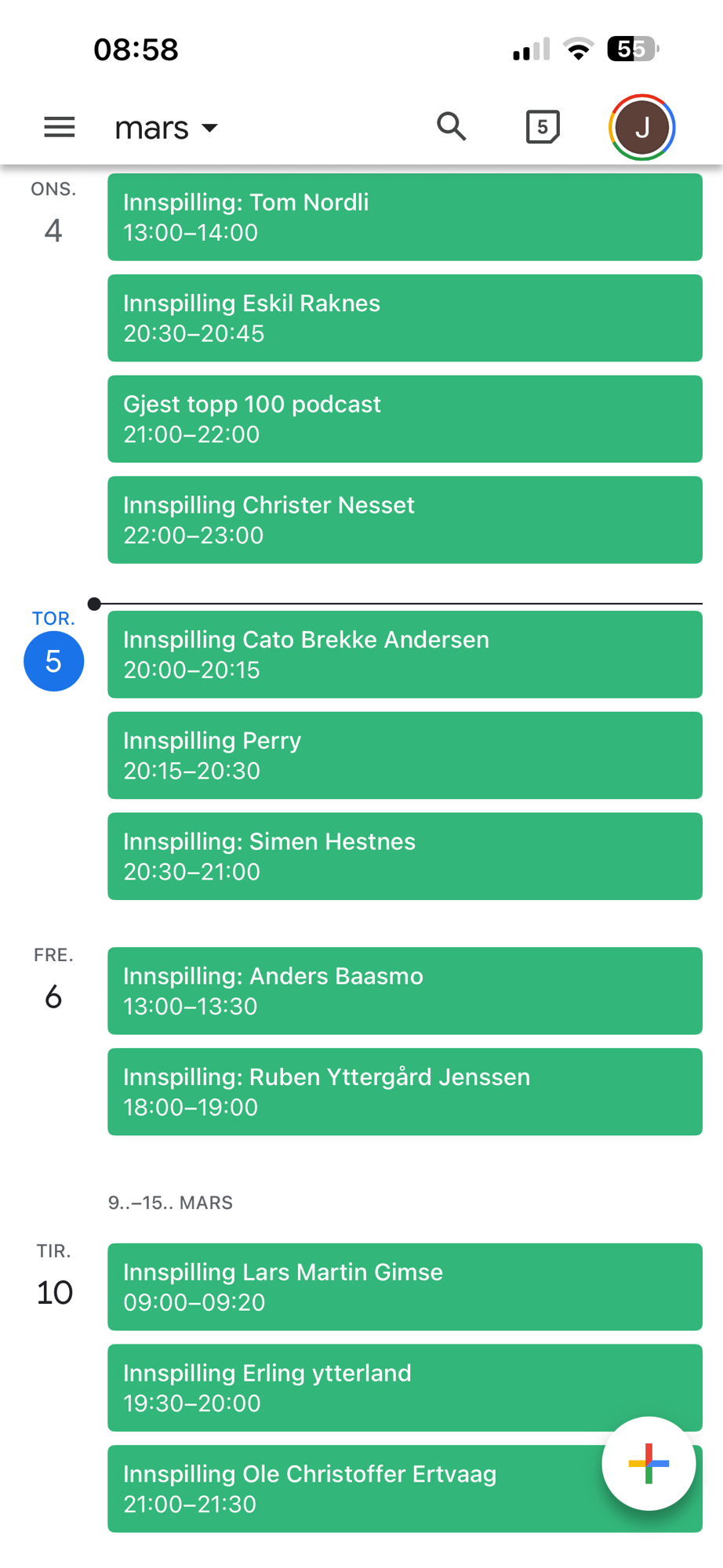The height and width of the screenshot is (1568, 723).
Task: Open Innspilling Ole Christoffer Ertvaag event
Action: pyautogui.click(x=353, y=1489)
